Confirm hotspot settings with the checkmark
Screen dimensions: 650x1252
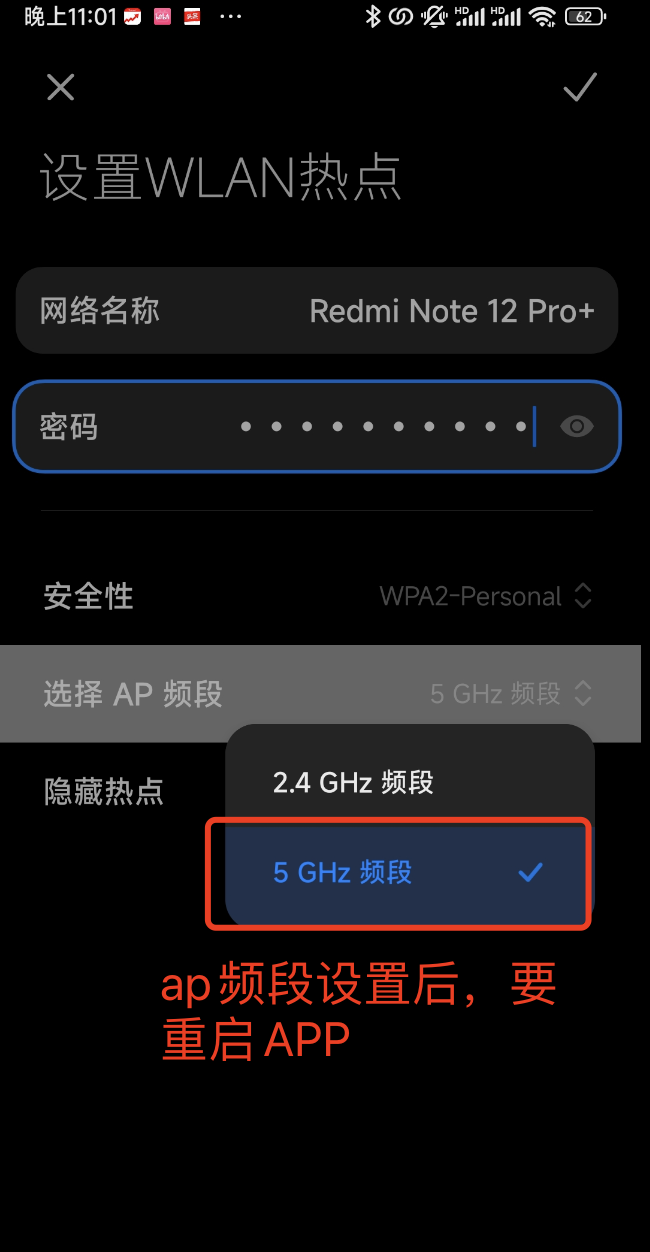(580, 87)
